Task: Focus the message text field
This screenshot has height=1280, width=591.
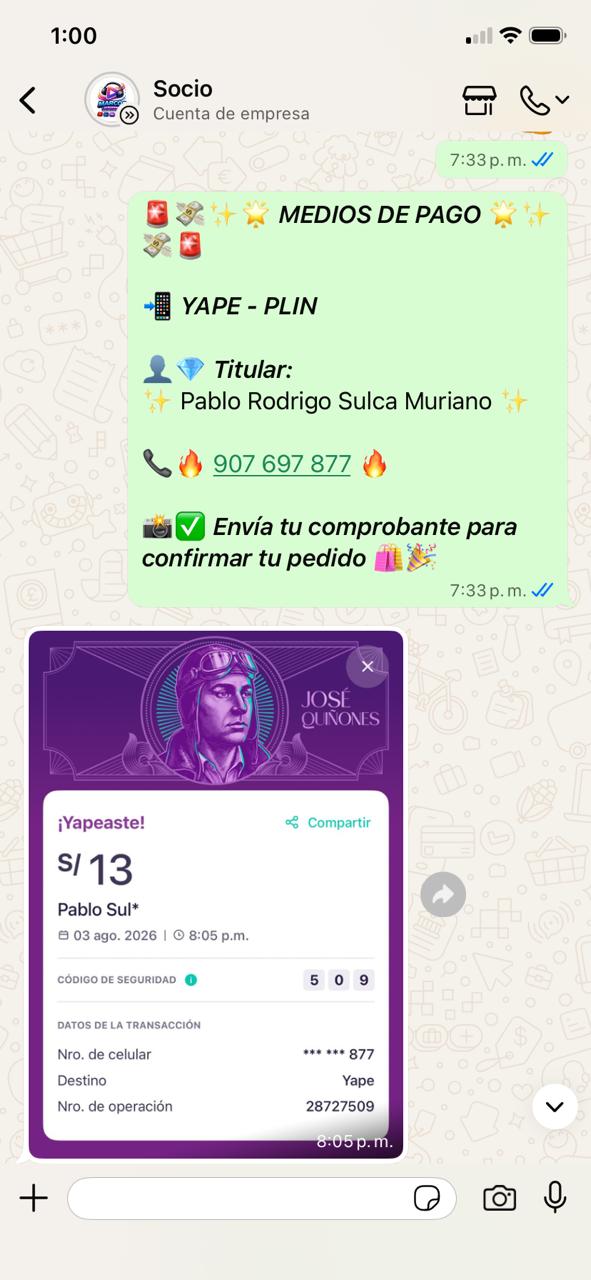Action: 240,1198
